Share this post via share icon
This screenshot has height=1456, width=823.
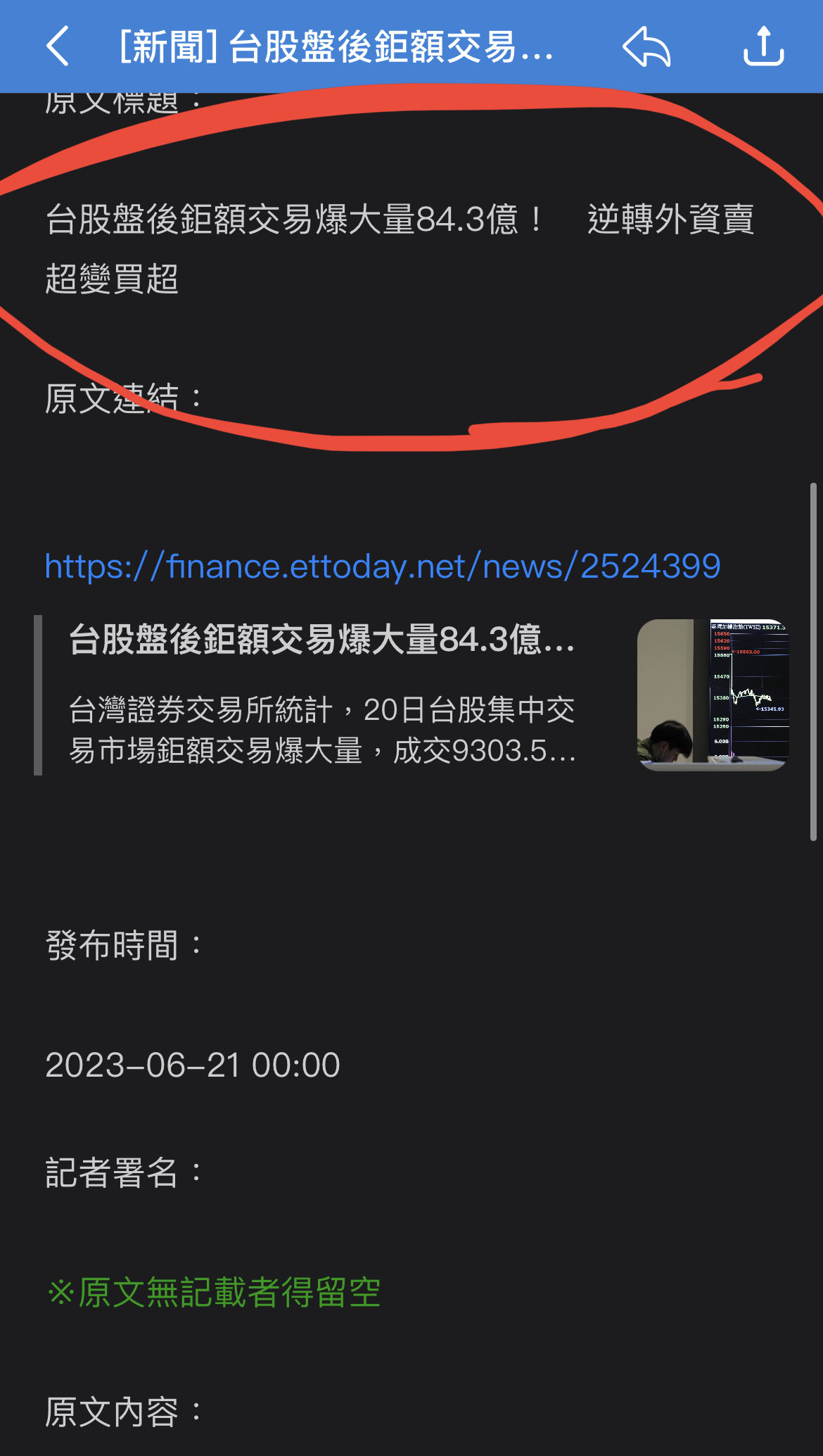coord(764,46)
